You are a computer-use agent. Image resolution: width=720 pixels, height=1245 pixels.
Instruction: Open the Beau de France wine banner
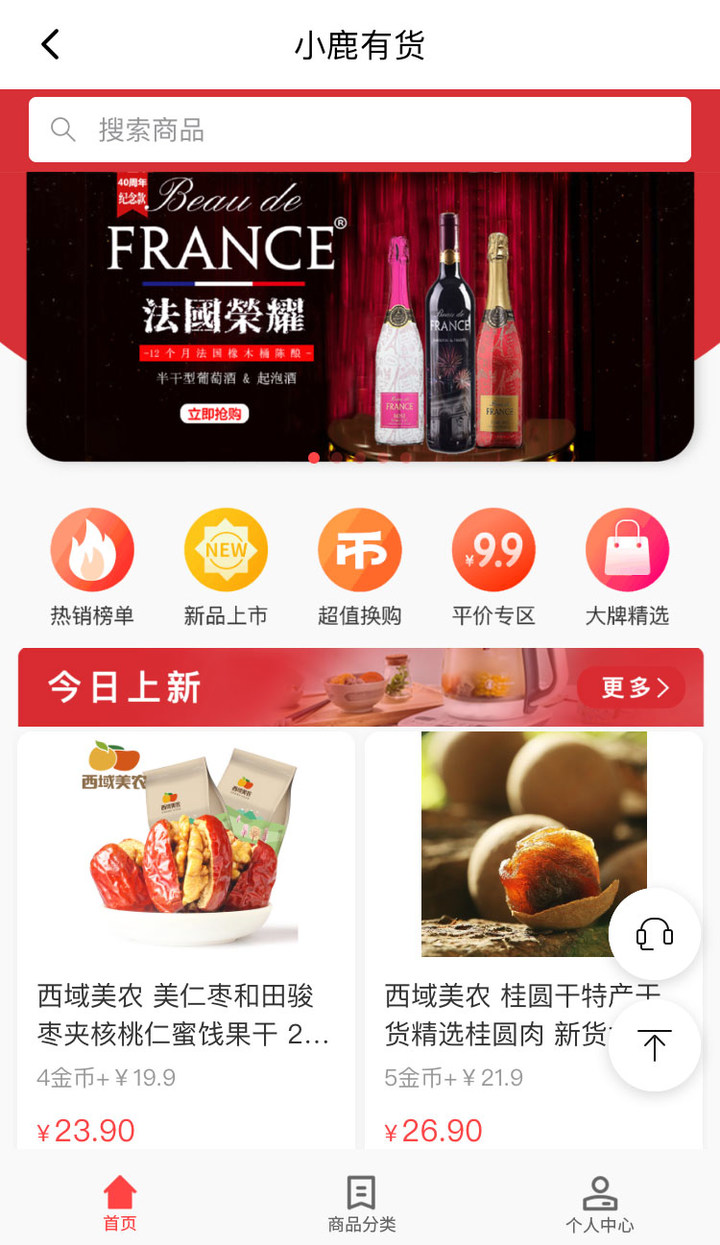(360, 316)
